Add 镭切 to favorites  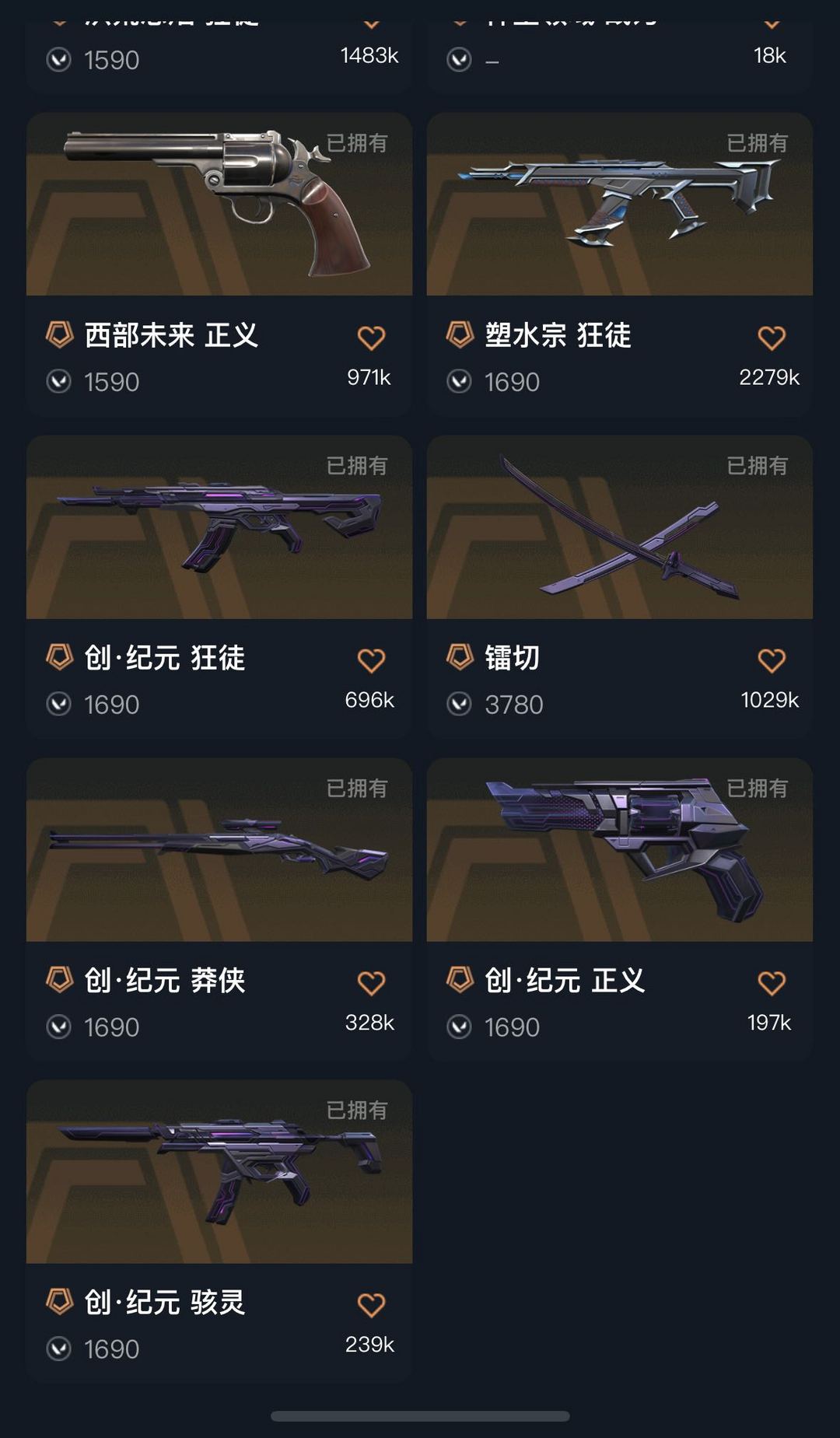[x=771, y=660]
